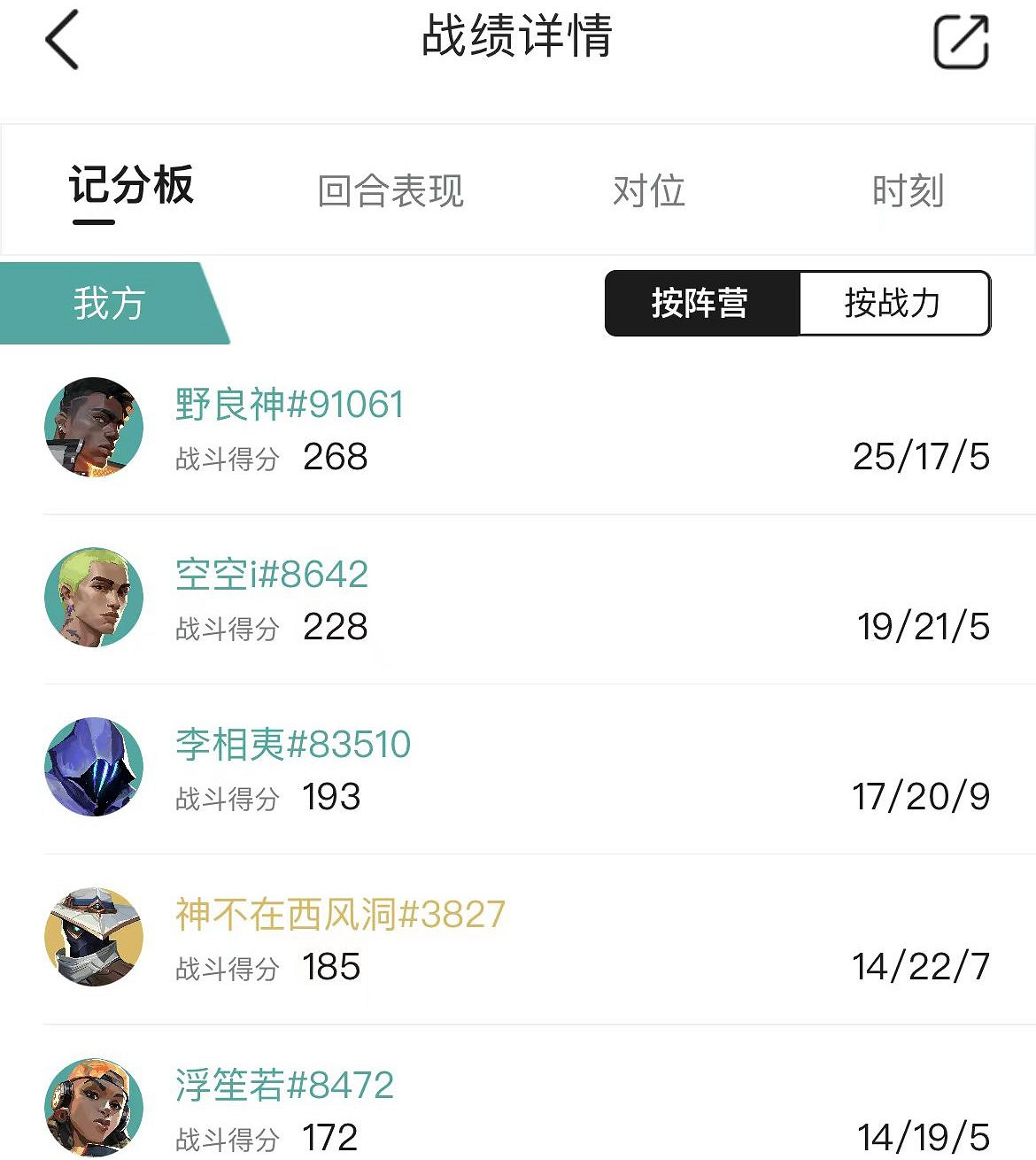Click the 我方 team banner
Image resolution: width=1036 pixels, height=1160 pixels.
[x=106, y=302]
